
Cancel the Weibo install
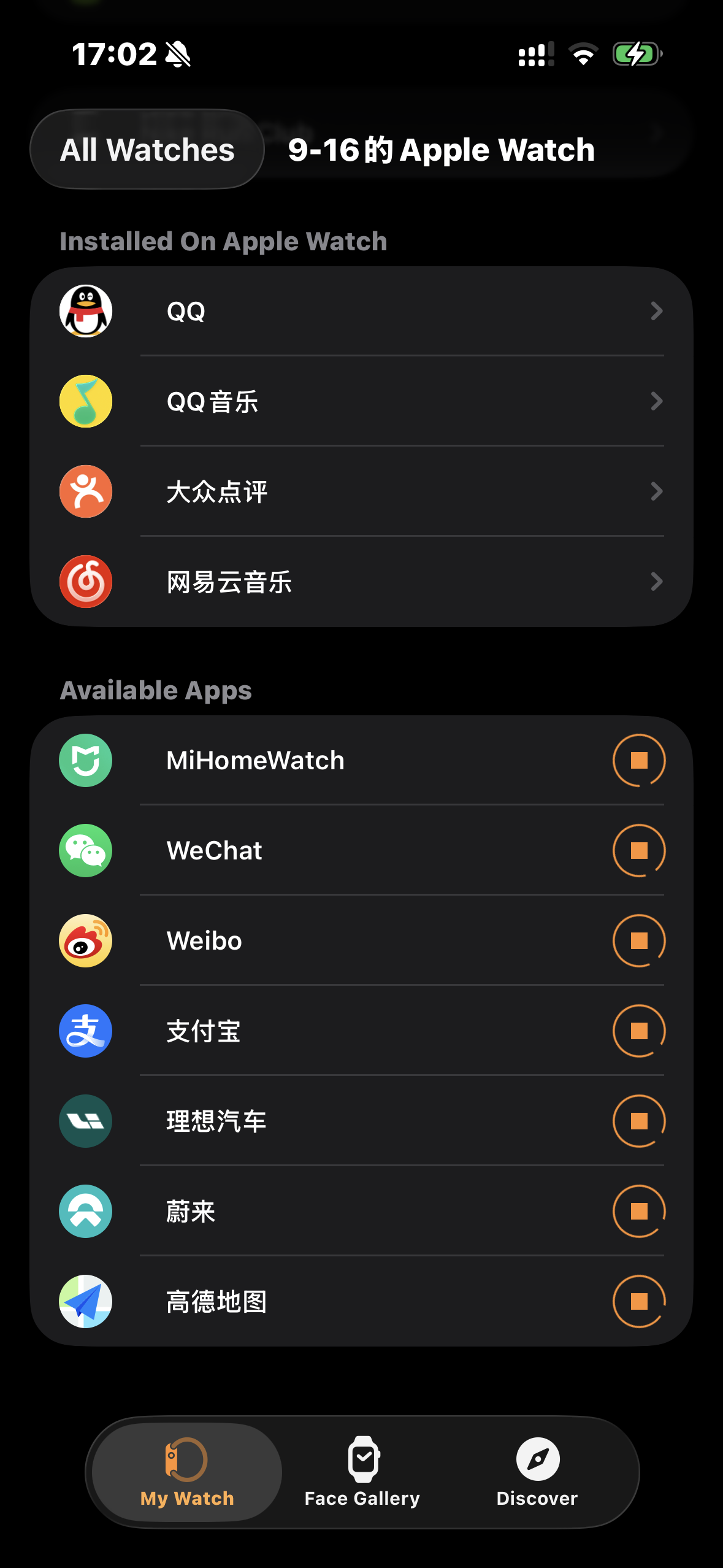click(639, 941)
